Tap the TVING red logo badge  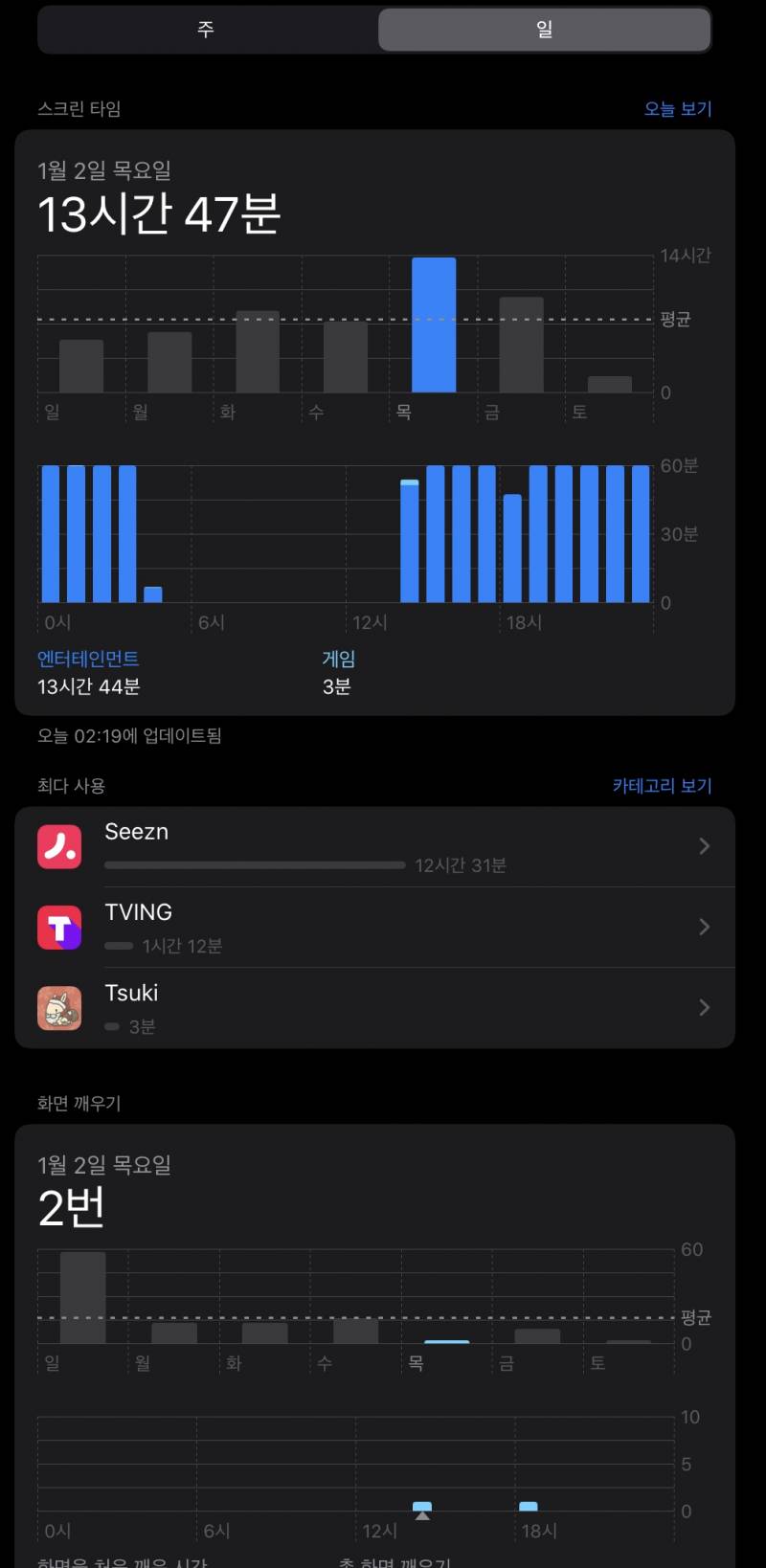point(58,927)
